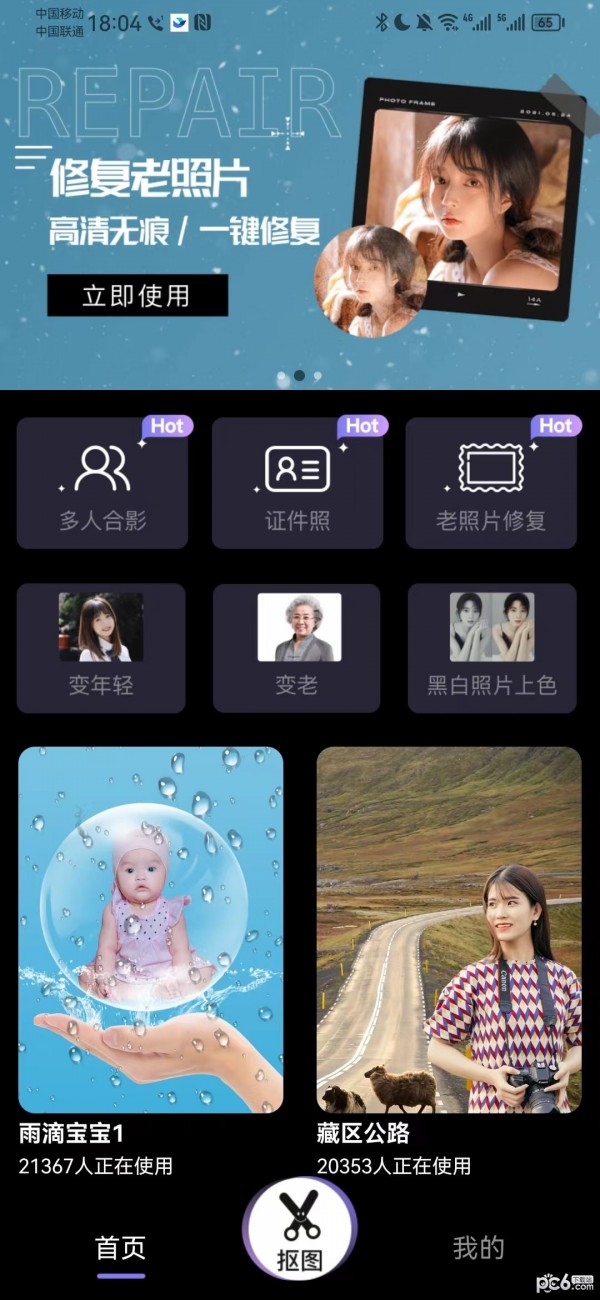Screen dimensions: 600x1300
Task: Open the 证件照 tool
Action: 297,485
